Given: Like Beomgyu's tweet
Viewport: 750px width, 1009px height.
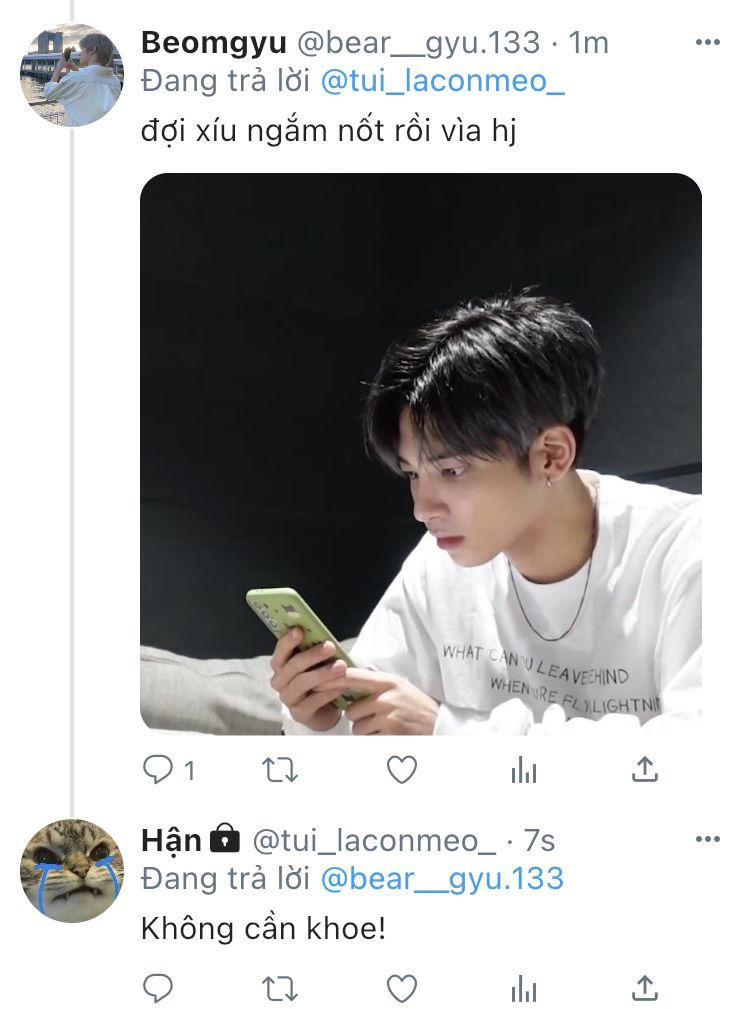Looking at the screenshot, I should click(x=402, y=770).
